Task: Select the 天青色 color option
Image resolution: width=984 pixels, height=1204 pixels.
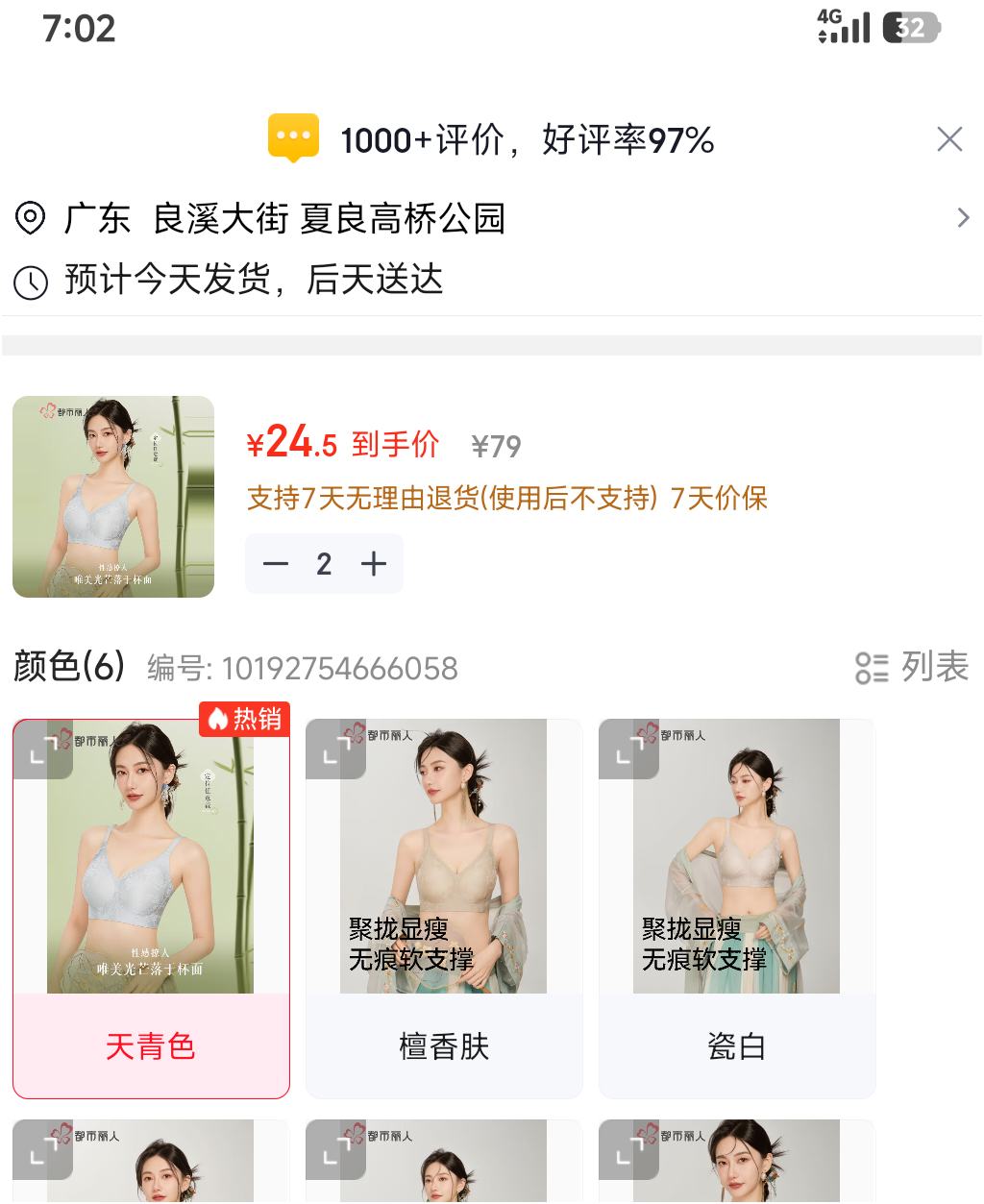Action: pyautogui.click(x=151, y=1046)
